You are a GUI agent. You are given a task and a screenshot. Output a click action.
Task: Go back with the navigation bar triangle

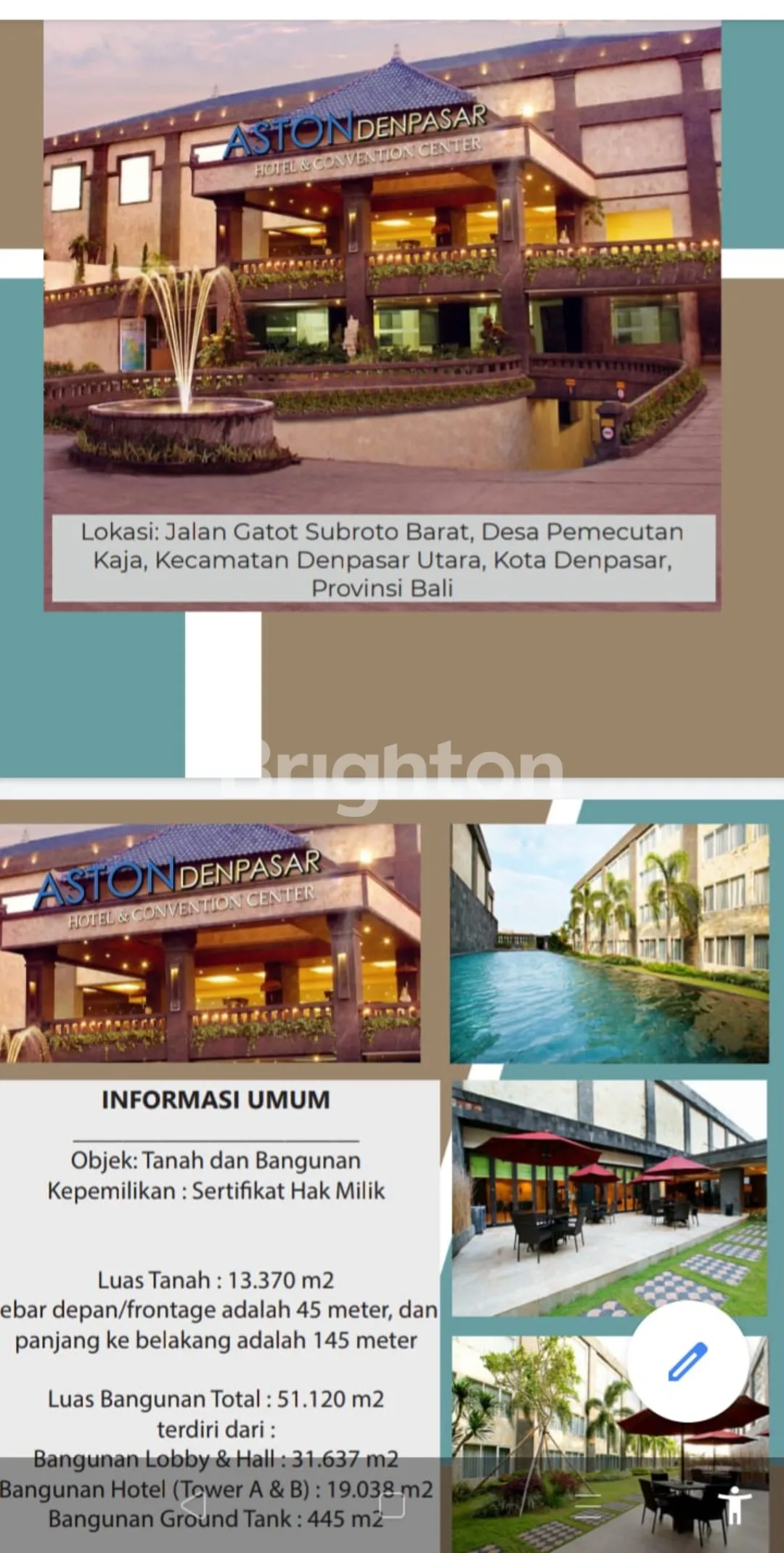click(195, 1505)
